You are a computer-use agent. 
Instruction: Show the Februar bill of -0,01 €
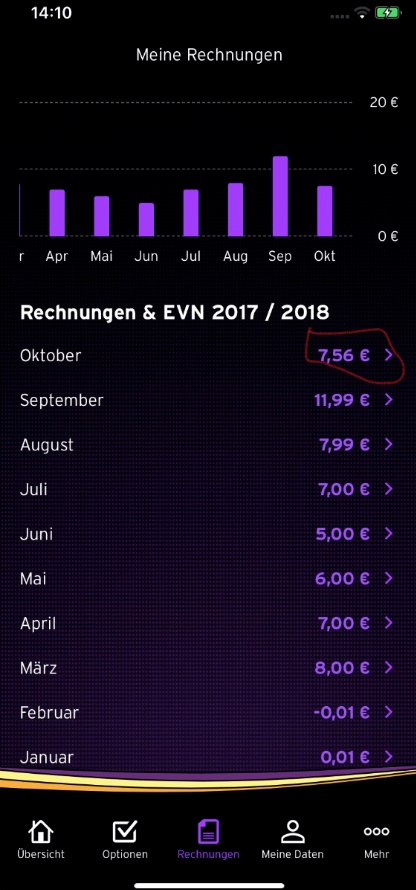(208, 712)
